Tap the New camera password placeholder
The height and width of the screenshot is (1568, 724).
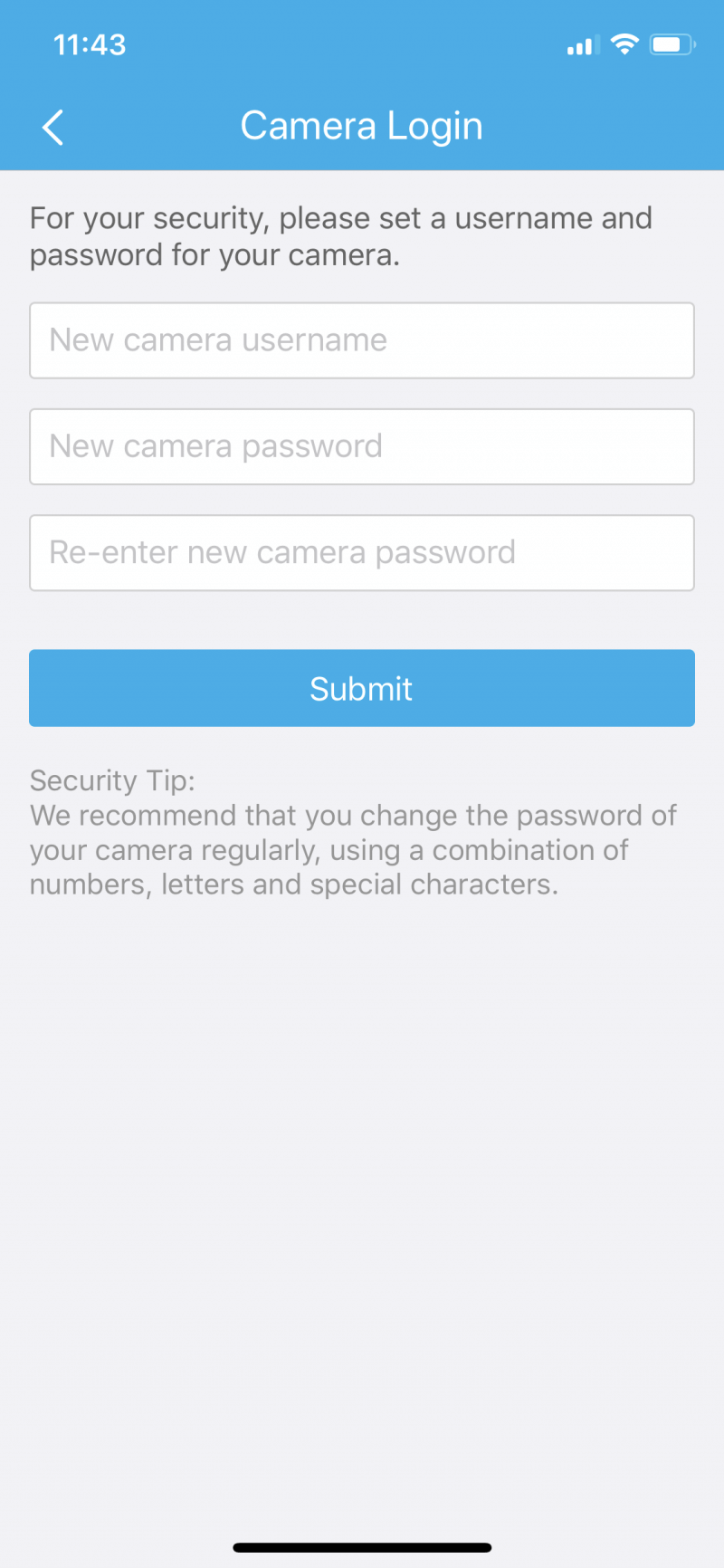pyautogui.click(x=215, y=446)
